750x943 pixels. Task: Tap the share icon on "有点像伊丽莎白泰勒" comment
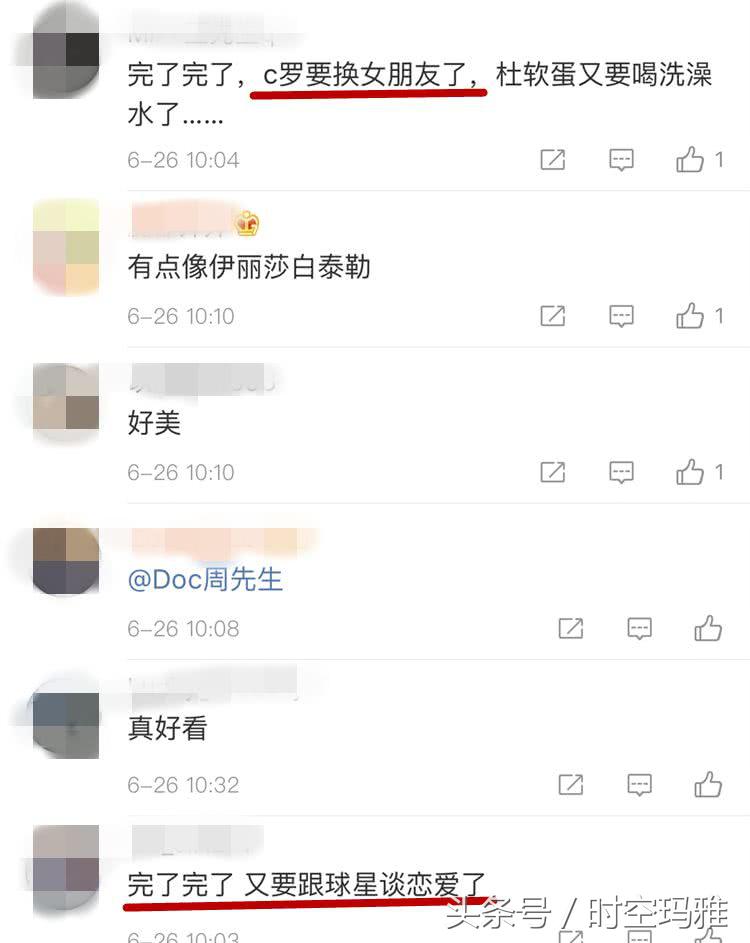[x=552, y=315]
